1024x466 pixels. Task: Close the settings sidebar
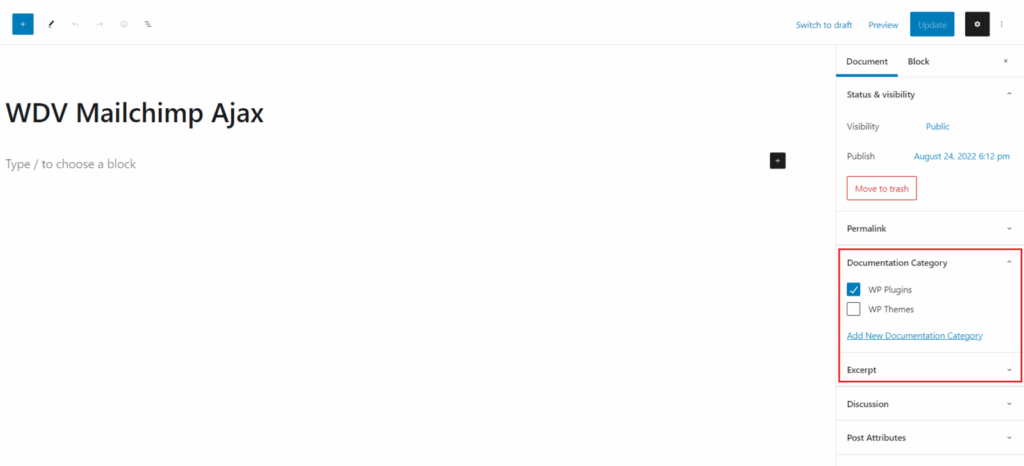[x=1006, y=61]
